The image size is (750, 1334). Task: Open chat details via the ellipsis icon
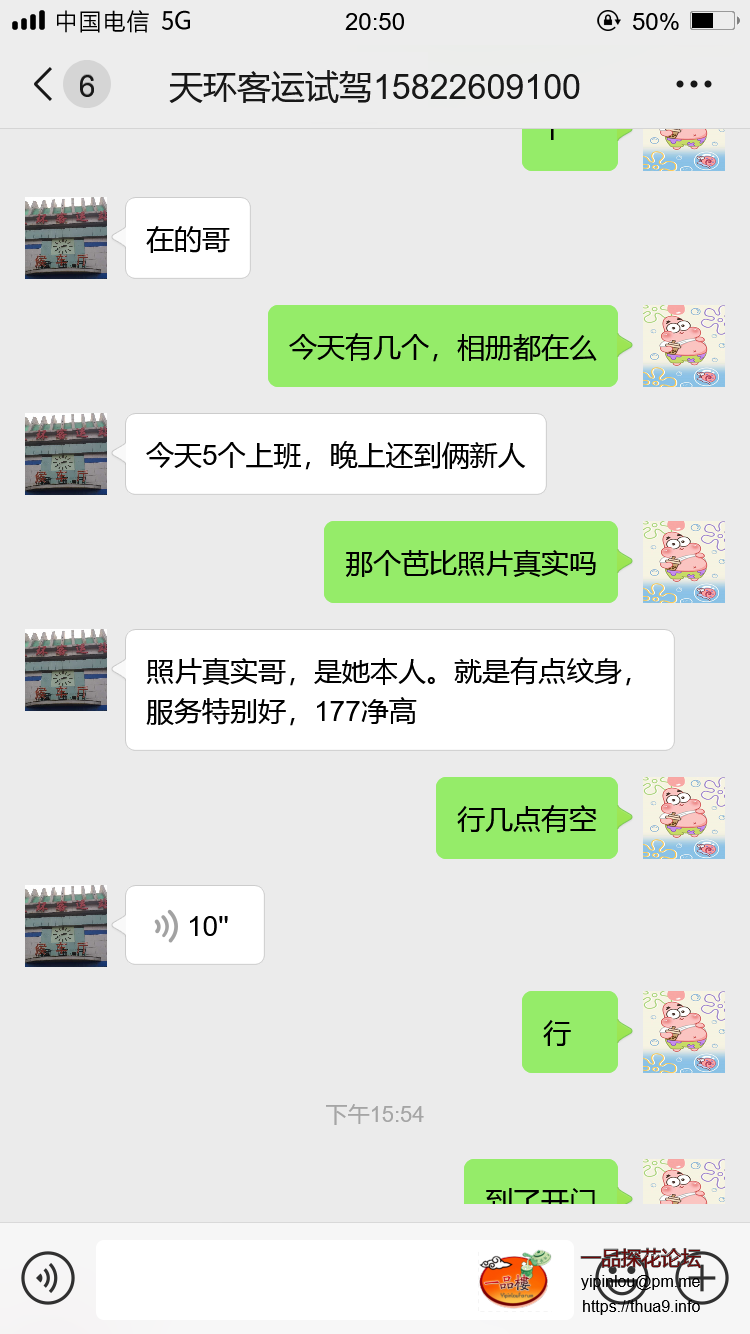tap(692, 86)
